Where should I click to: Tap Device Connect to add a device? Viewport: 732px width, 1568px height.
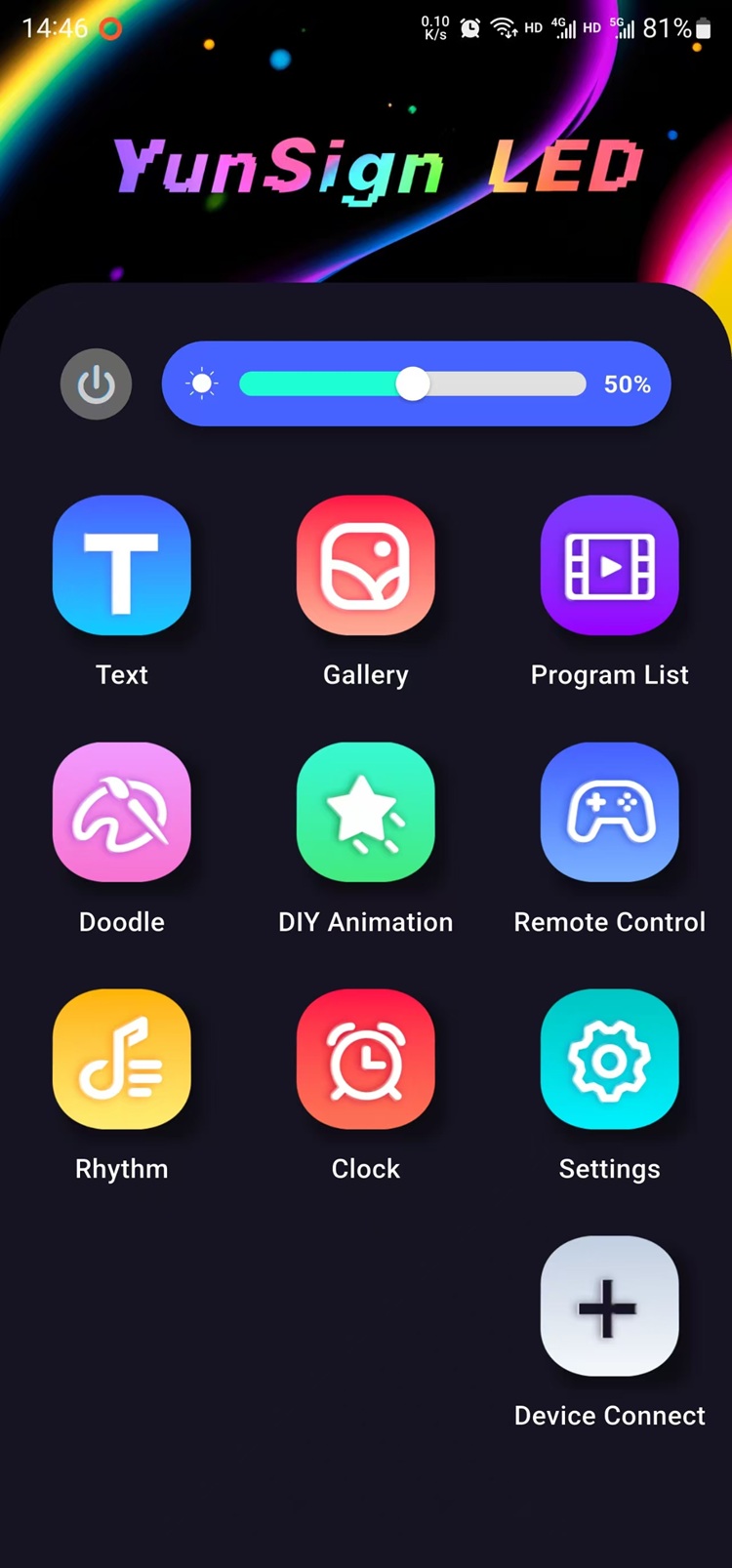click(x=610, y=1307)
